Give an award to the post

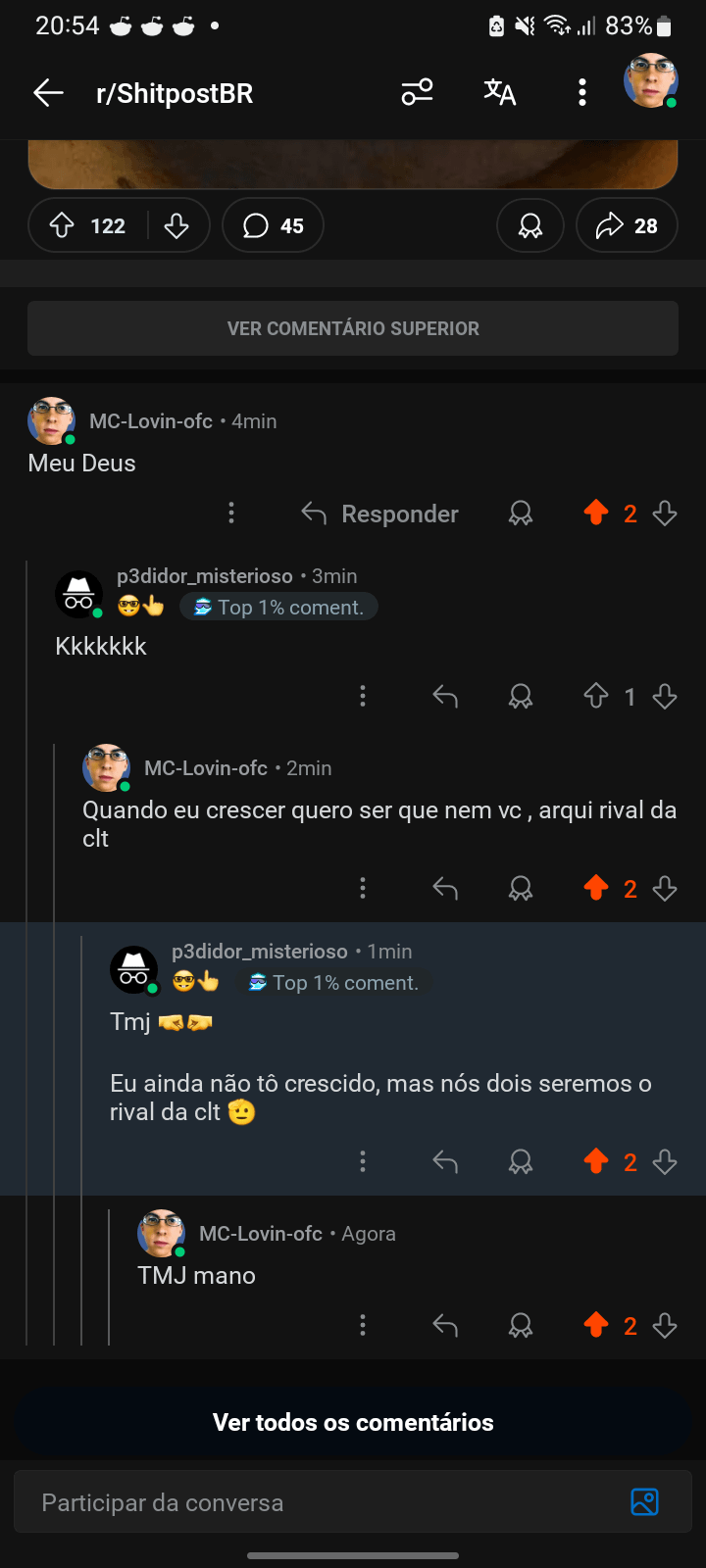pyautogui.click(x=530, y=226)
